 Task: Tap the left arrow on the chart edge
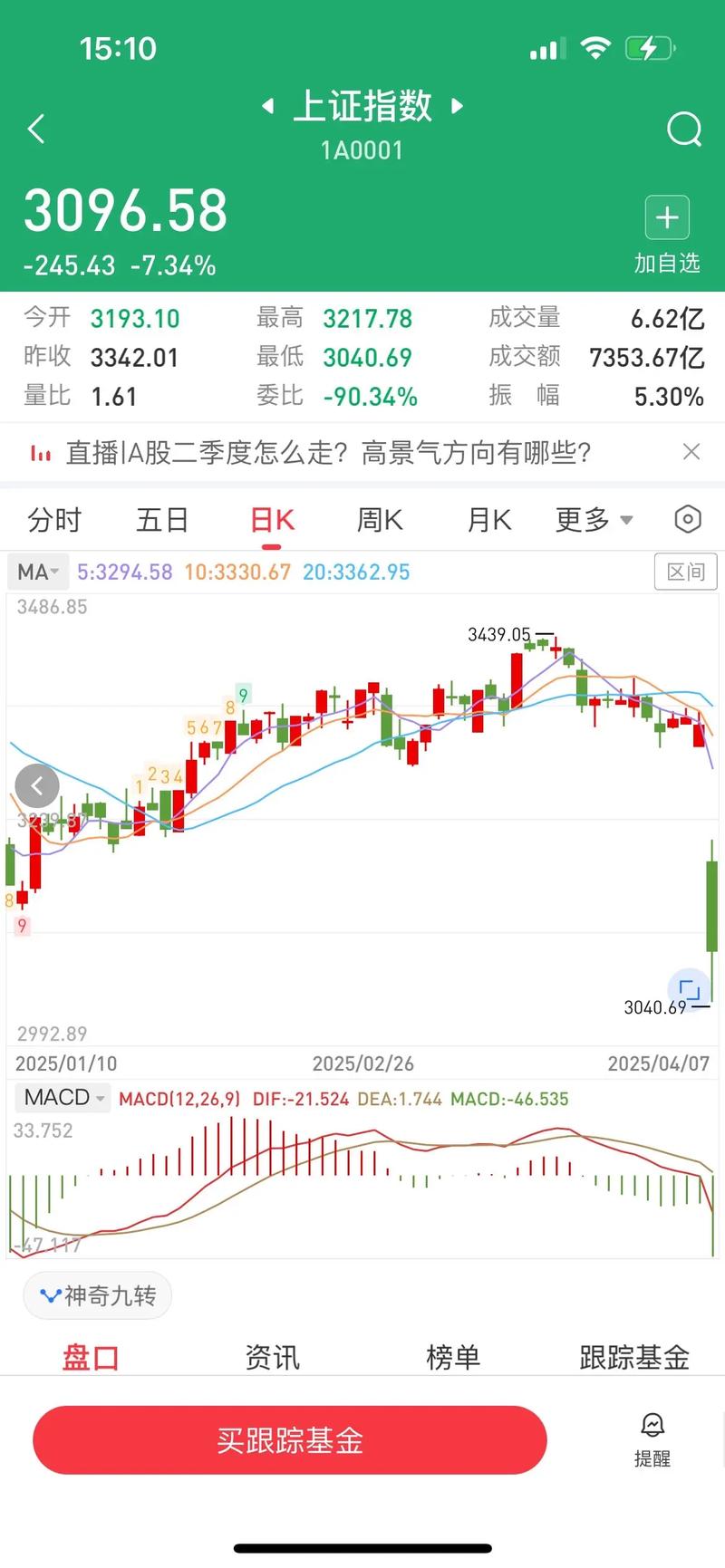point(37,785)
